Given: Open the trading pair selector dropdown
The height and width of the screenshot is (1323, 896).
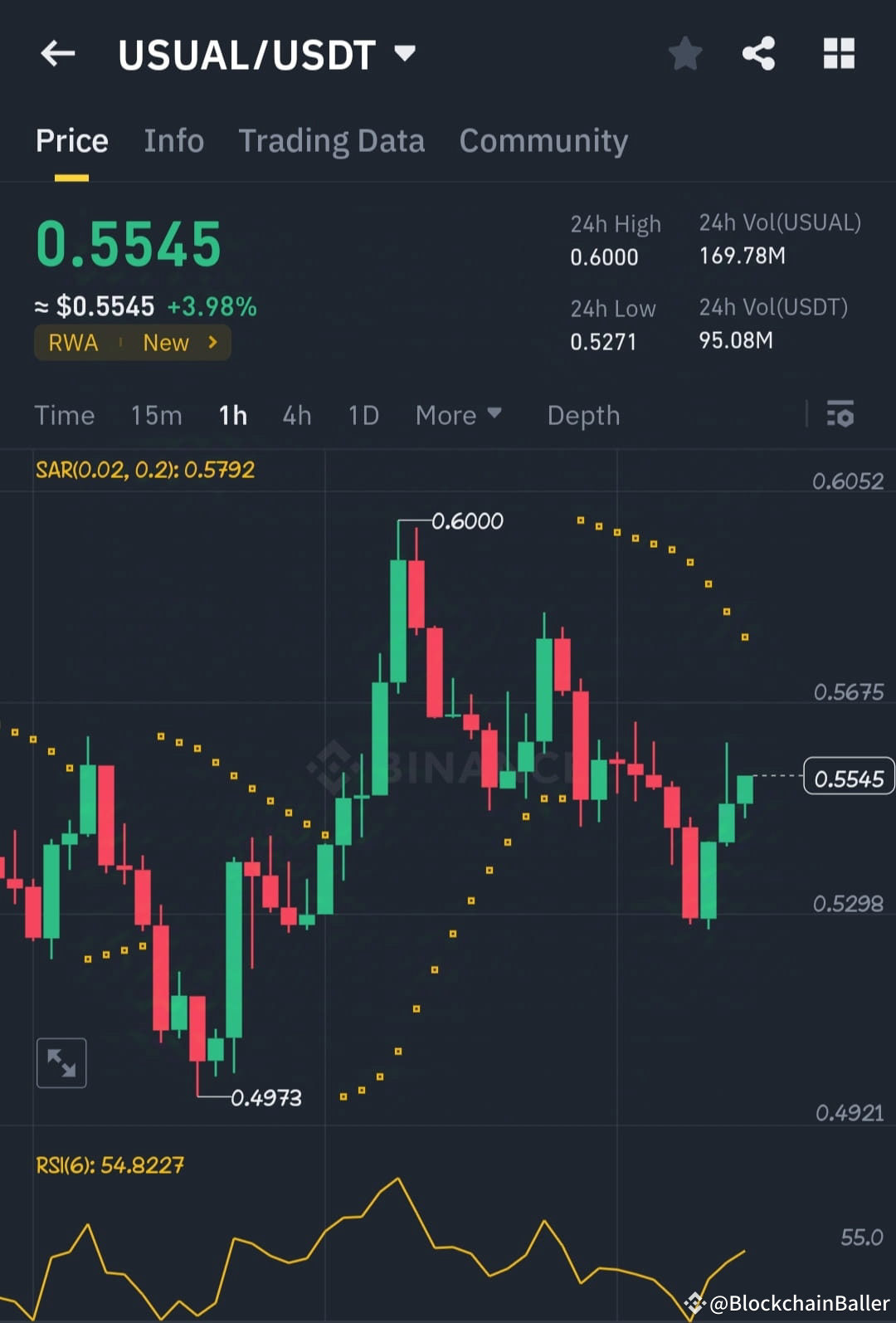Looking at the screenshot, I should (x=405, y=53).
